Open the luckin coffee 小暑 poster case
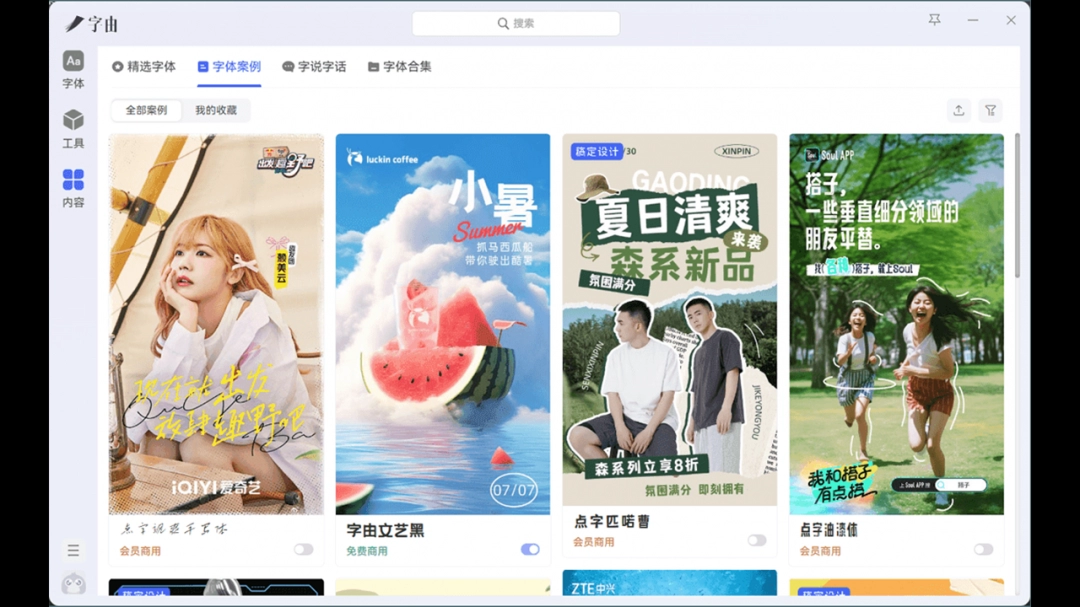 point(443,324)
